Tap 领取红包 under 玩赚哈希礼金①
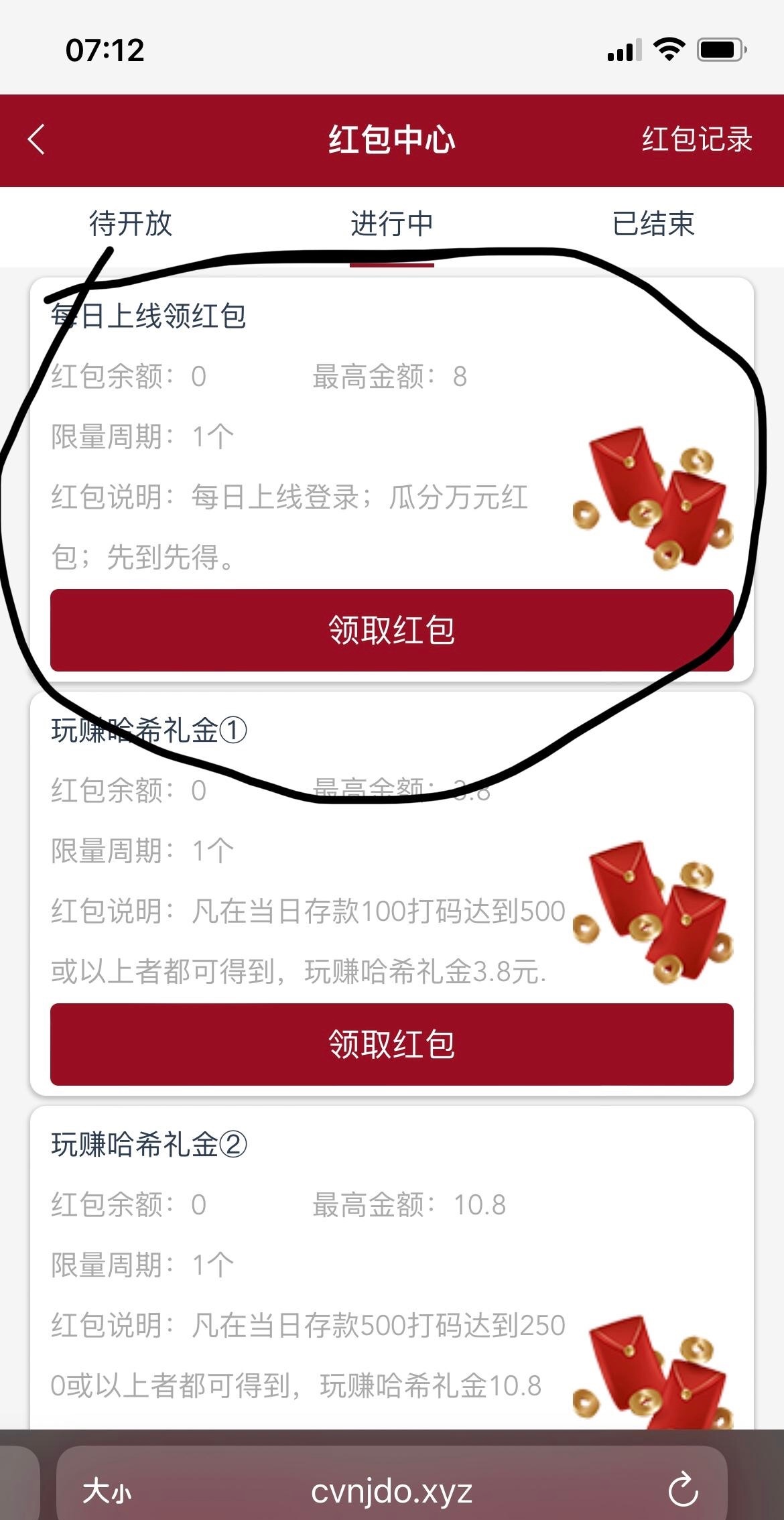This screenshot has height=1520, width=784. 392,1045
